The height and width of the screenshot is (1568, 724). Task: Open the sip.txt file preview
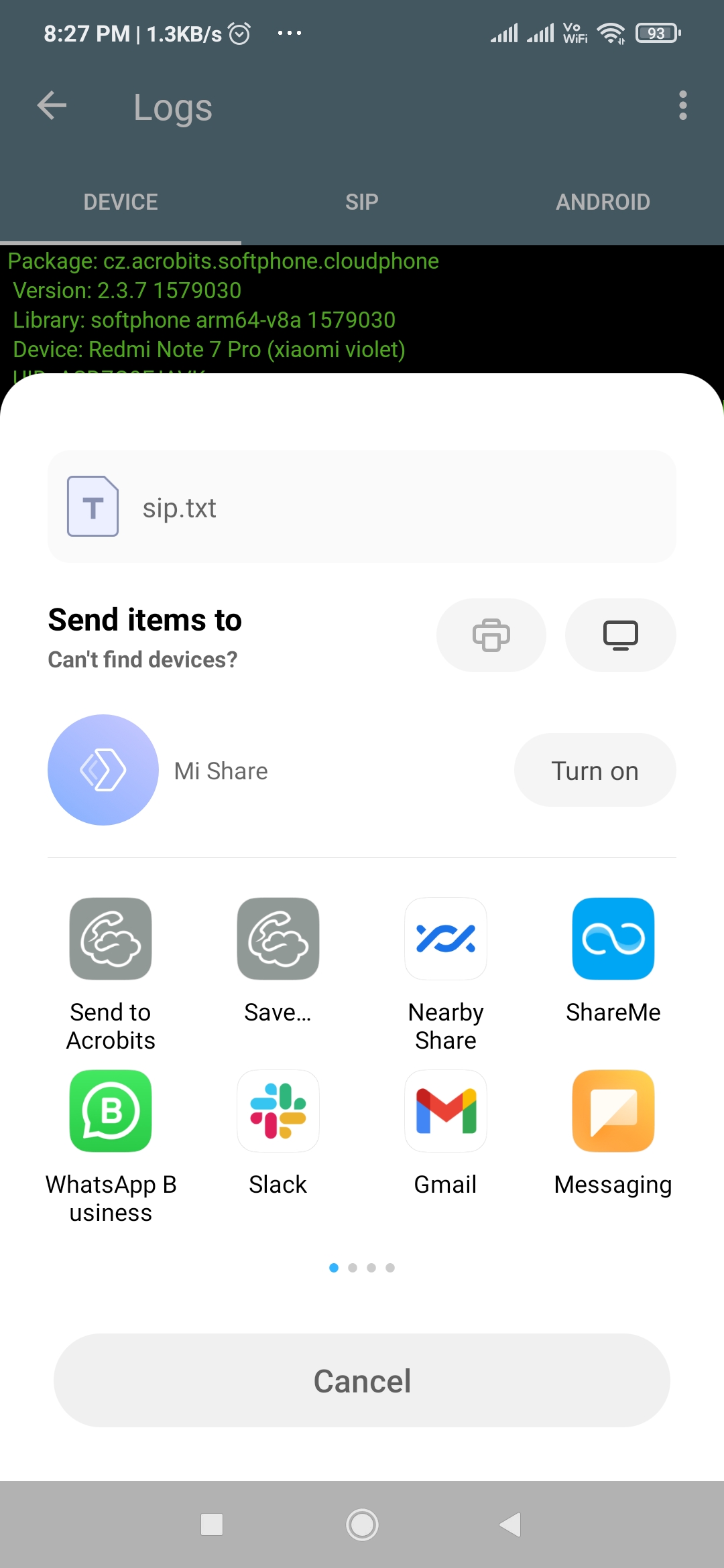click(362, 507)
